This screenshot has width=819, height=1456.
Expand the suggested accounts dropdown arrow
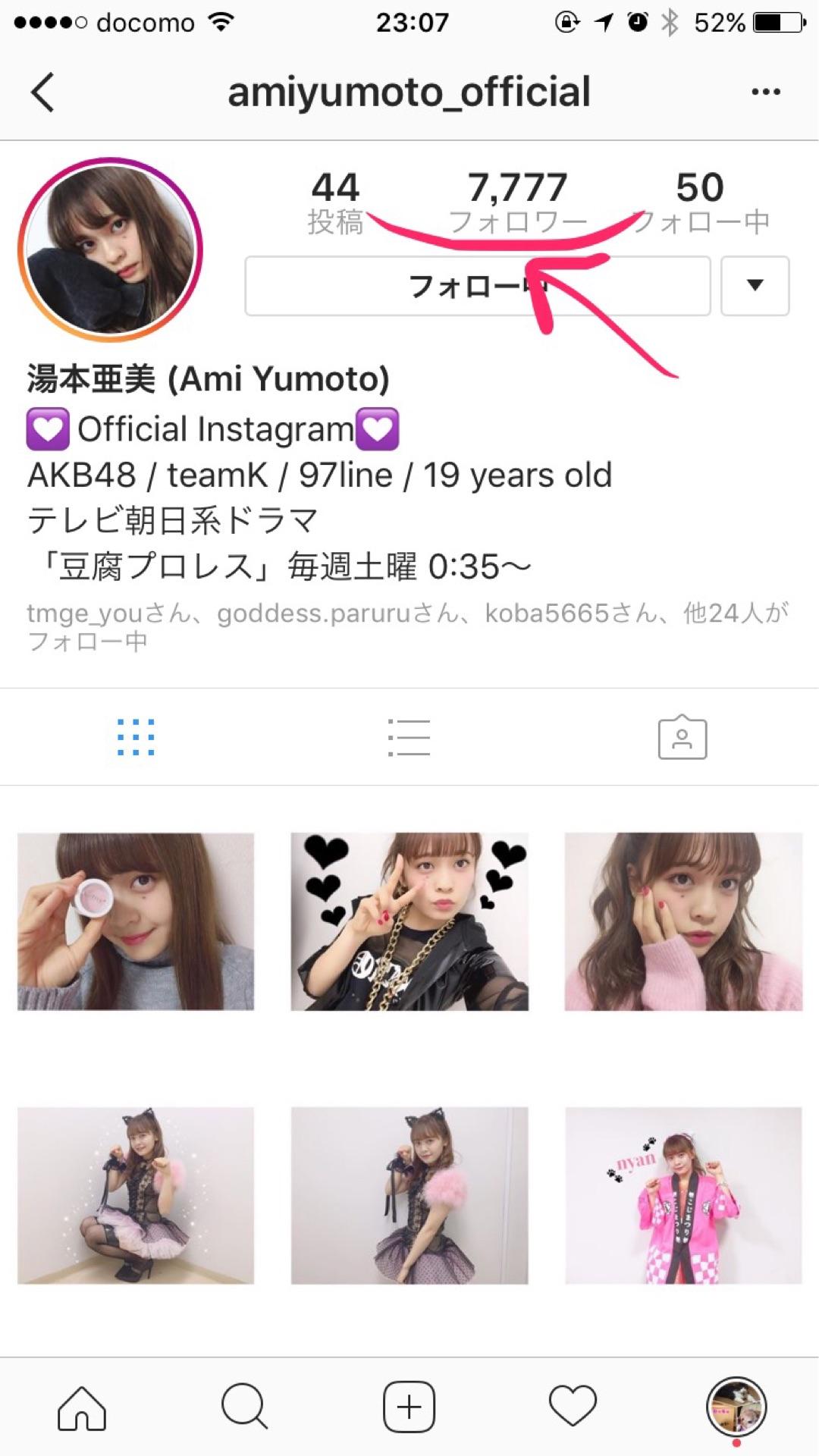coord(755,286)
